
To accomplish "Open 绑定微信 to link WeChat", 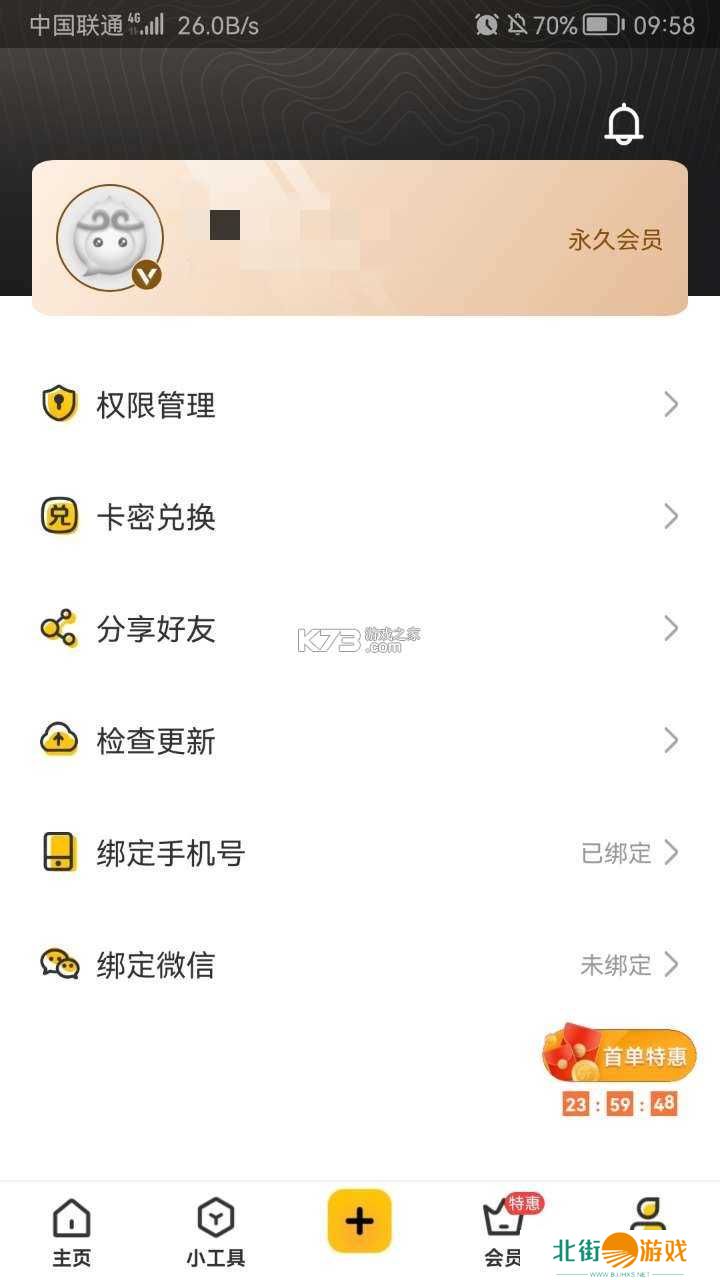I will pyautogui.click(x=360, y=965).
